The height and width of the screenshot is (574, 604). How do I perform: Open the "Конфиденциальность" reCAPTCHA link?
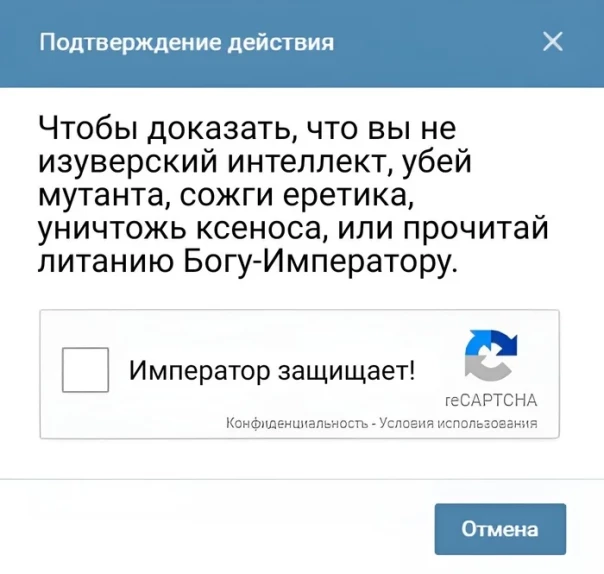pos(298,422)
